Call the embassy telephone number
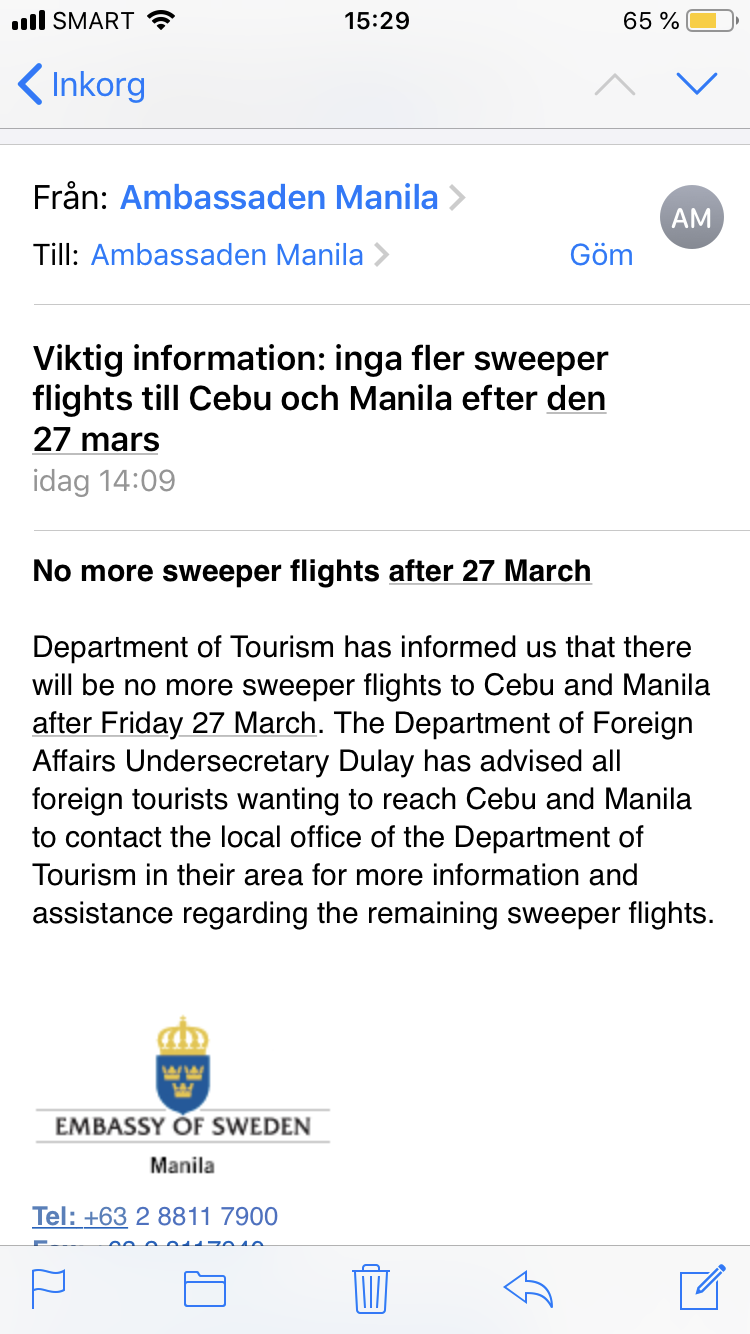 pos(206,1216)
